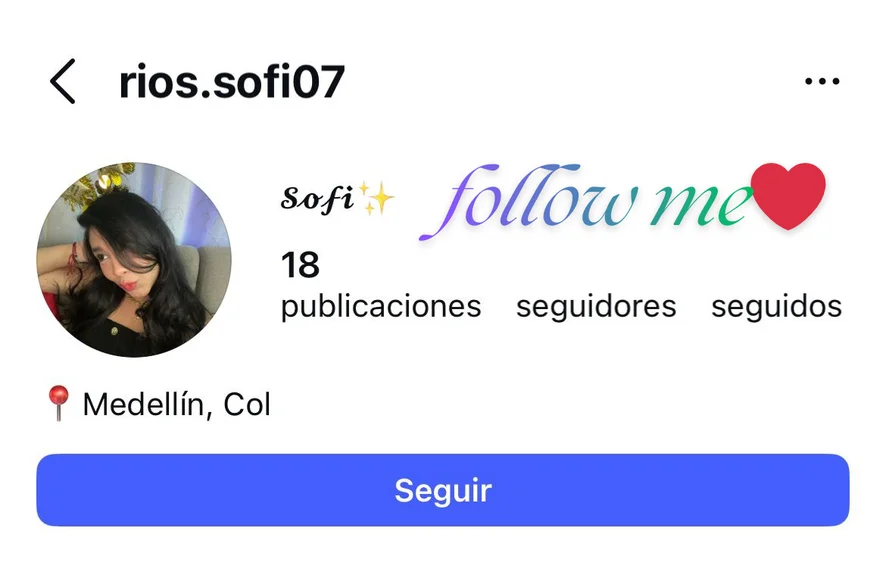Open the seguidos list
Image resolution: width=886 pixels, height=566 pixels.
(x=776, y=306)
